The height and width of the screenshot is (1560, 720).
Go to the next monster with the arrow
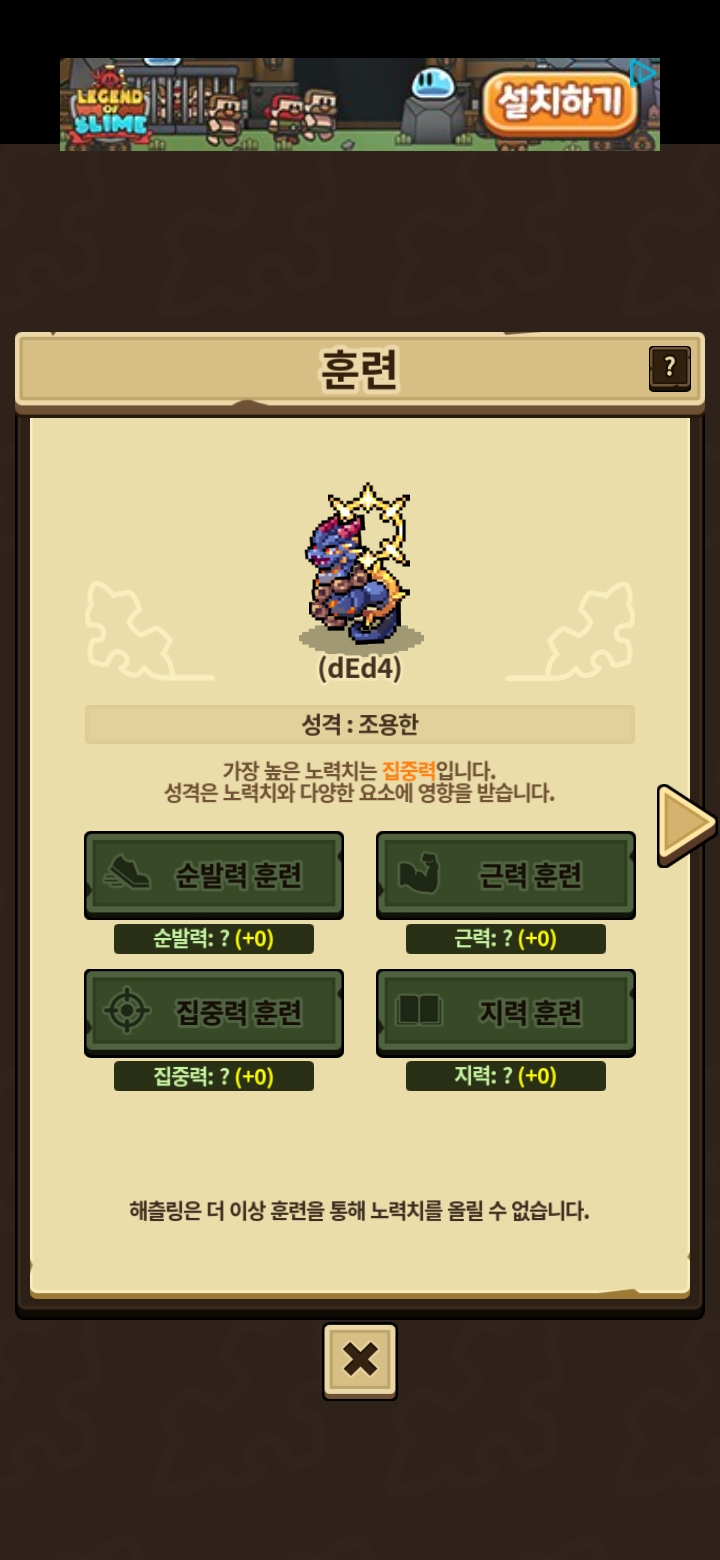tap(685, 824)
